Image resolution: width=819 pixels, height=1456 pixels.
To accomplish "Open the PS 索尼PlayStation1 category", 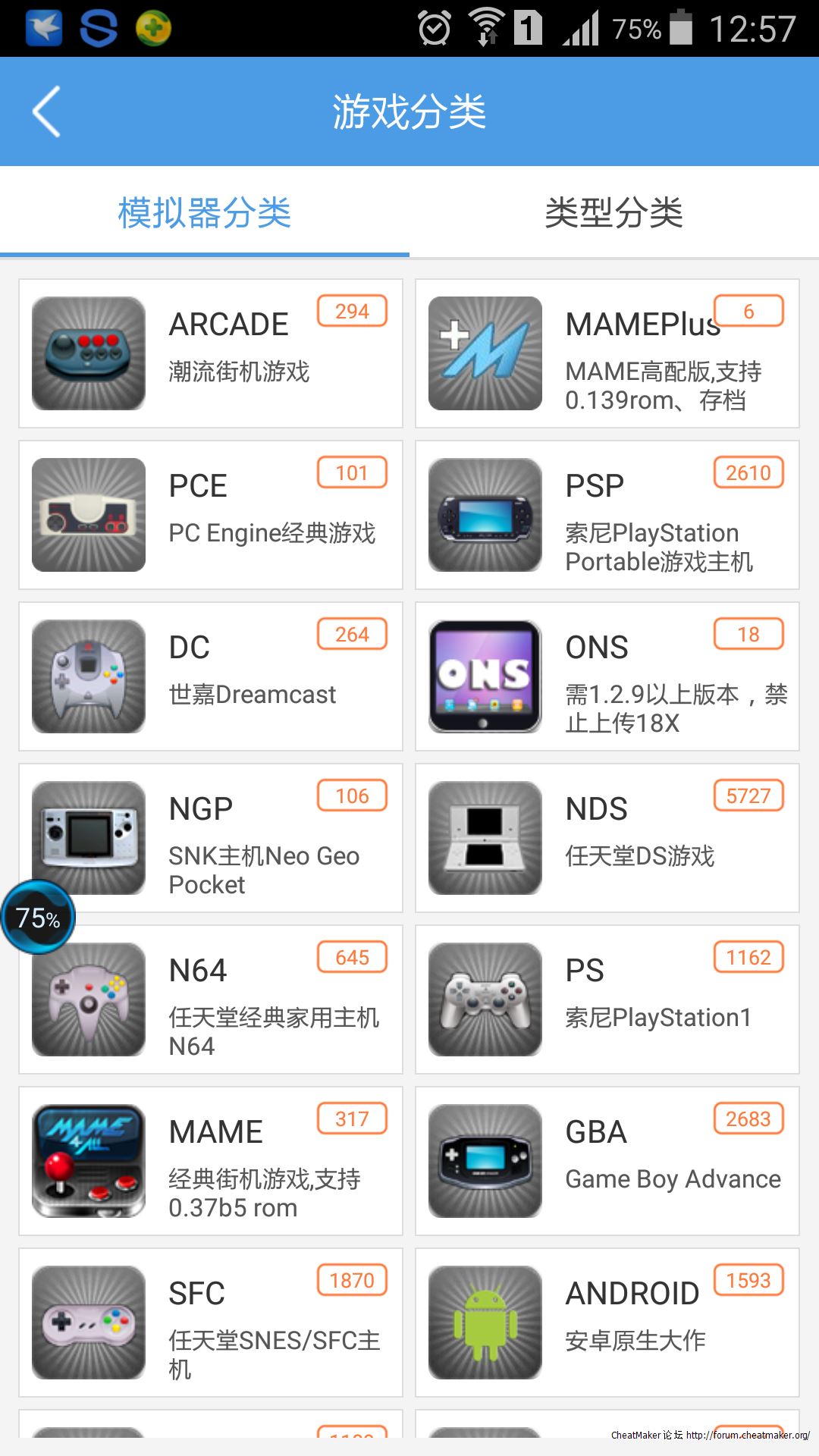I will tap(607, 999).
